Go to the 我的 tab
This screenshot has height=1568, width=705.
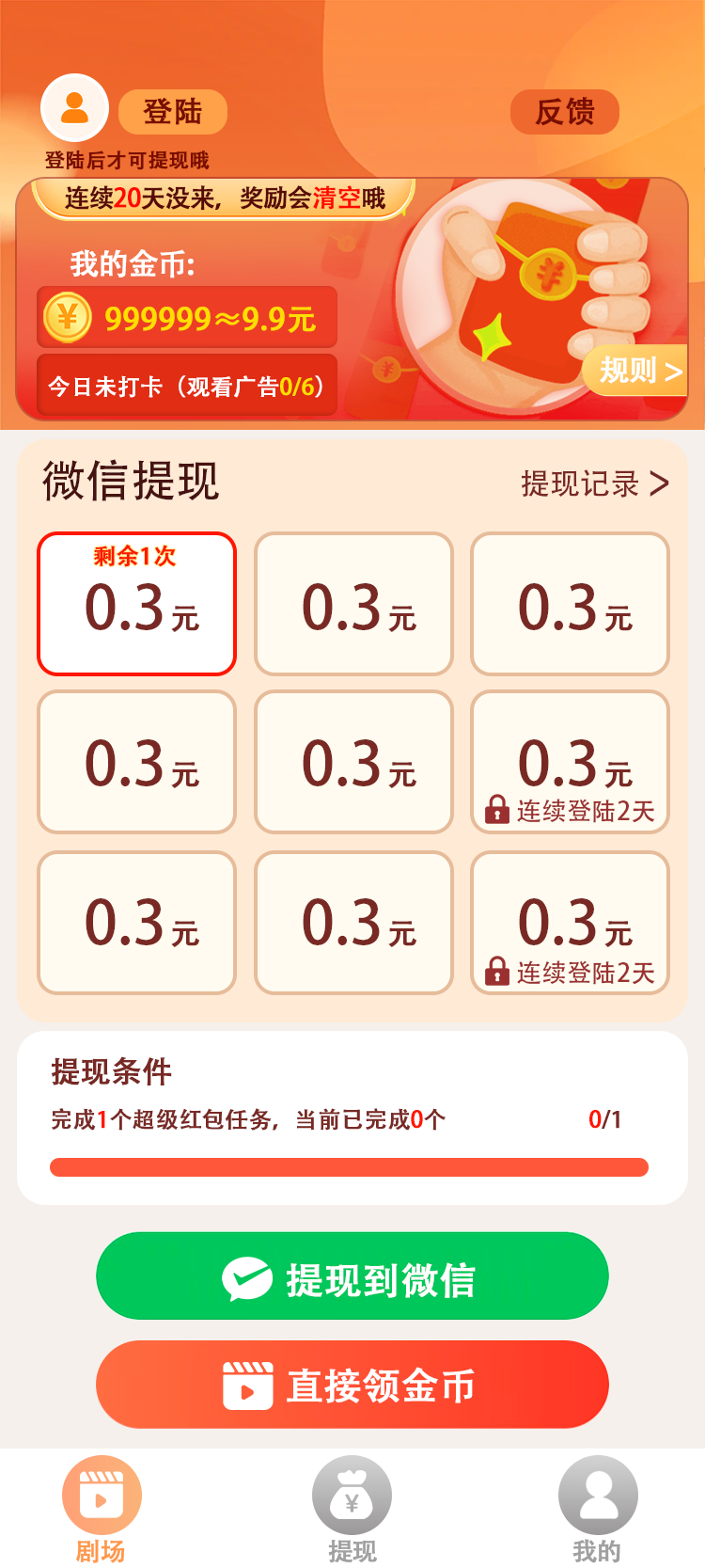[x=597, y=1509]
